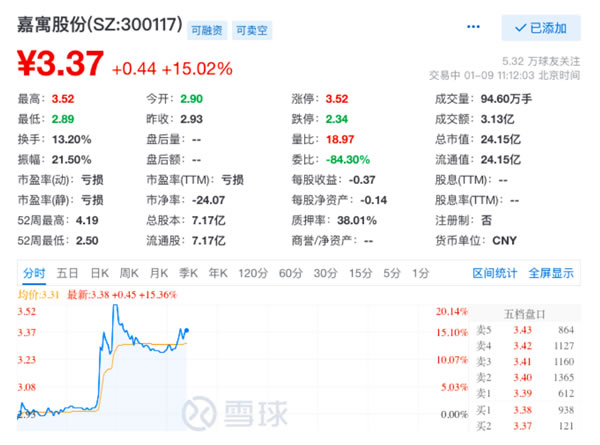The width and height of the screenshot is (600, 445).
Task: Tap 全屏显示 for fullscreen chart
Action: pyautogui.click(x=551, y=273)
